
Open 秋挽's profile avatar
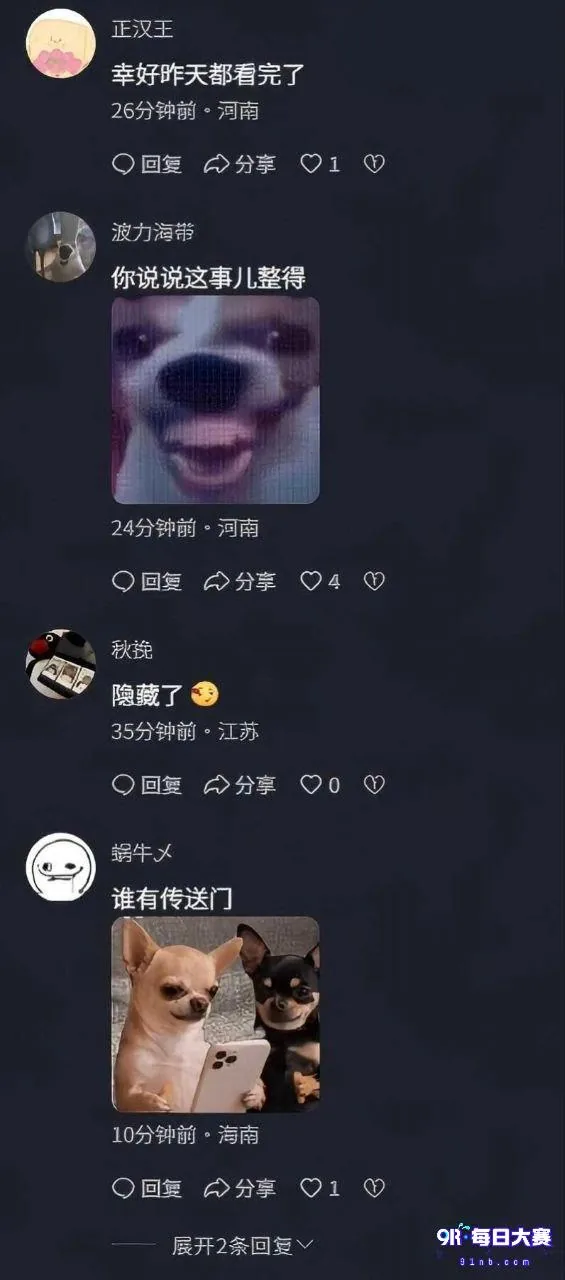coord(60,664)
